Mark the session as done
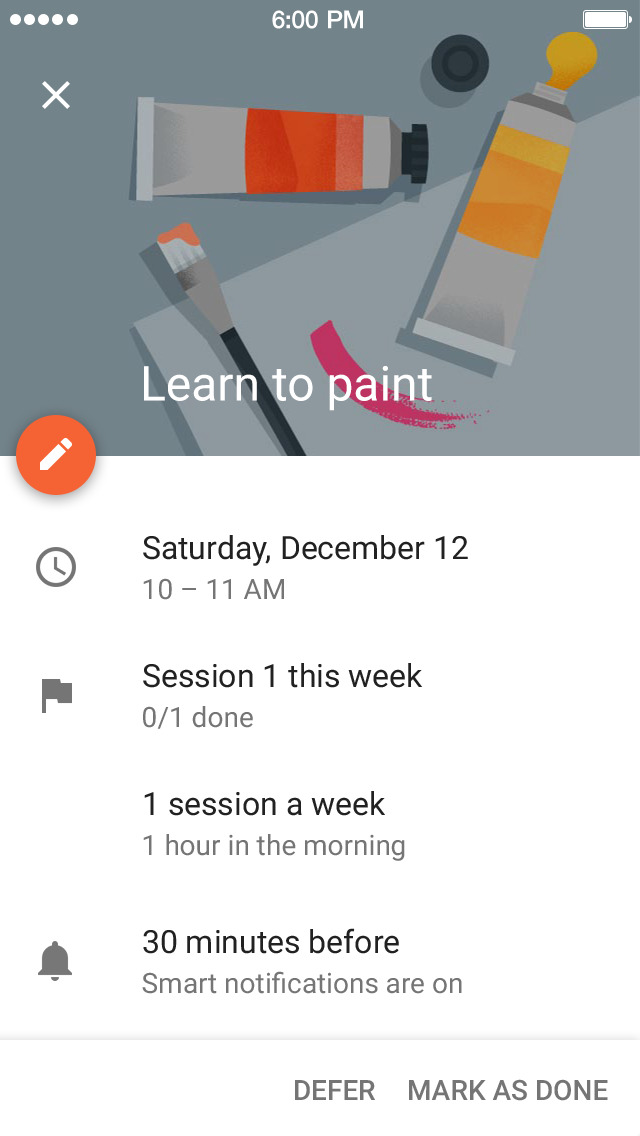This screenshot has height=1136, width=640. coord(507,1090)
